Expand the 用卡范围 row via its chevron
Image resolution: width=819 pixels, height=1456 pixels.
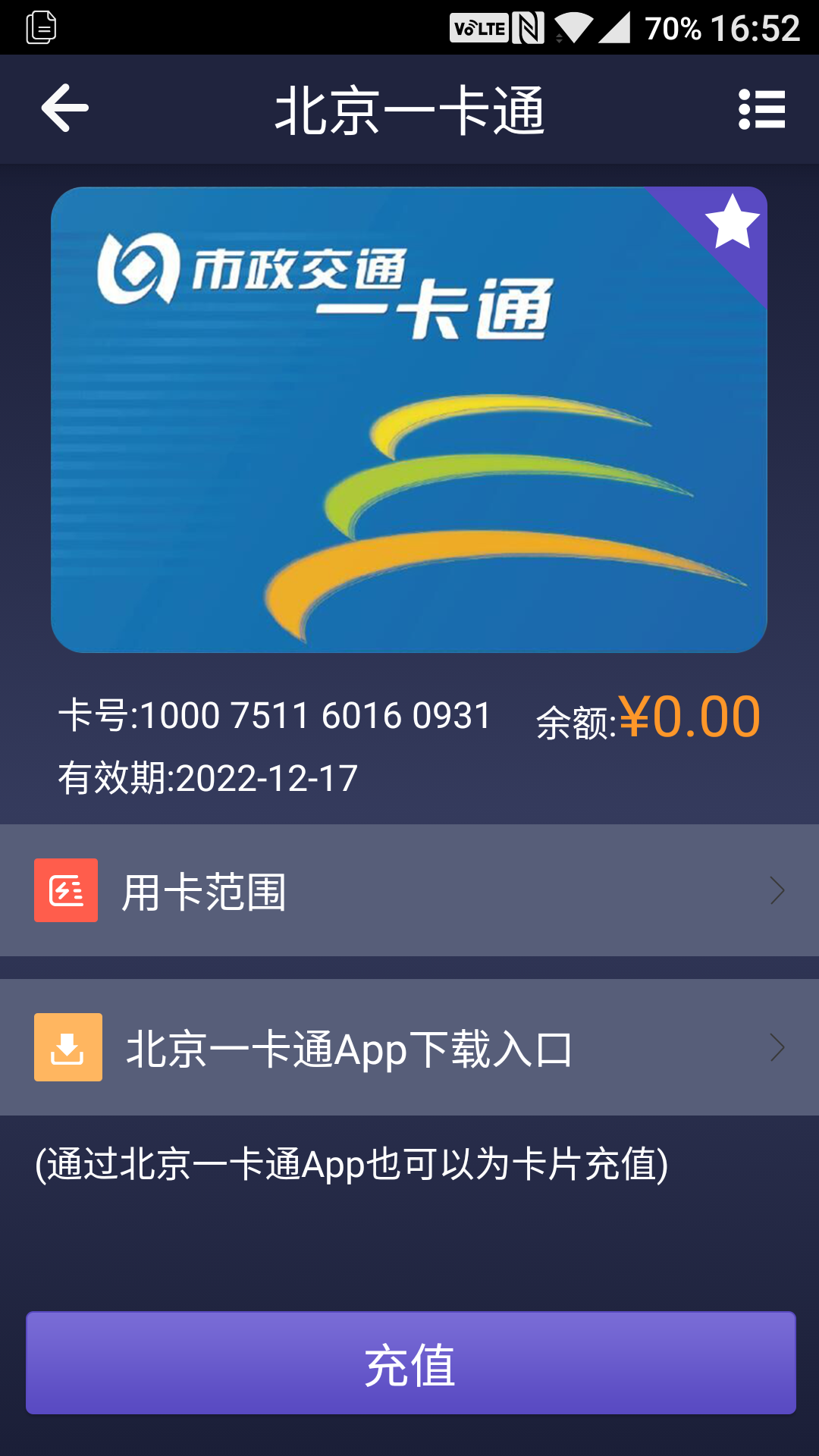click(778, 892)
